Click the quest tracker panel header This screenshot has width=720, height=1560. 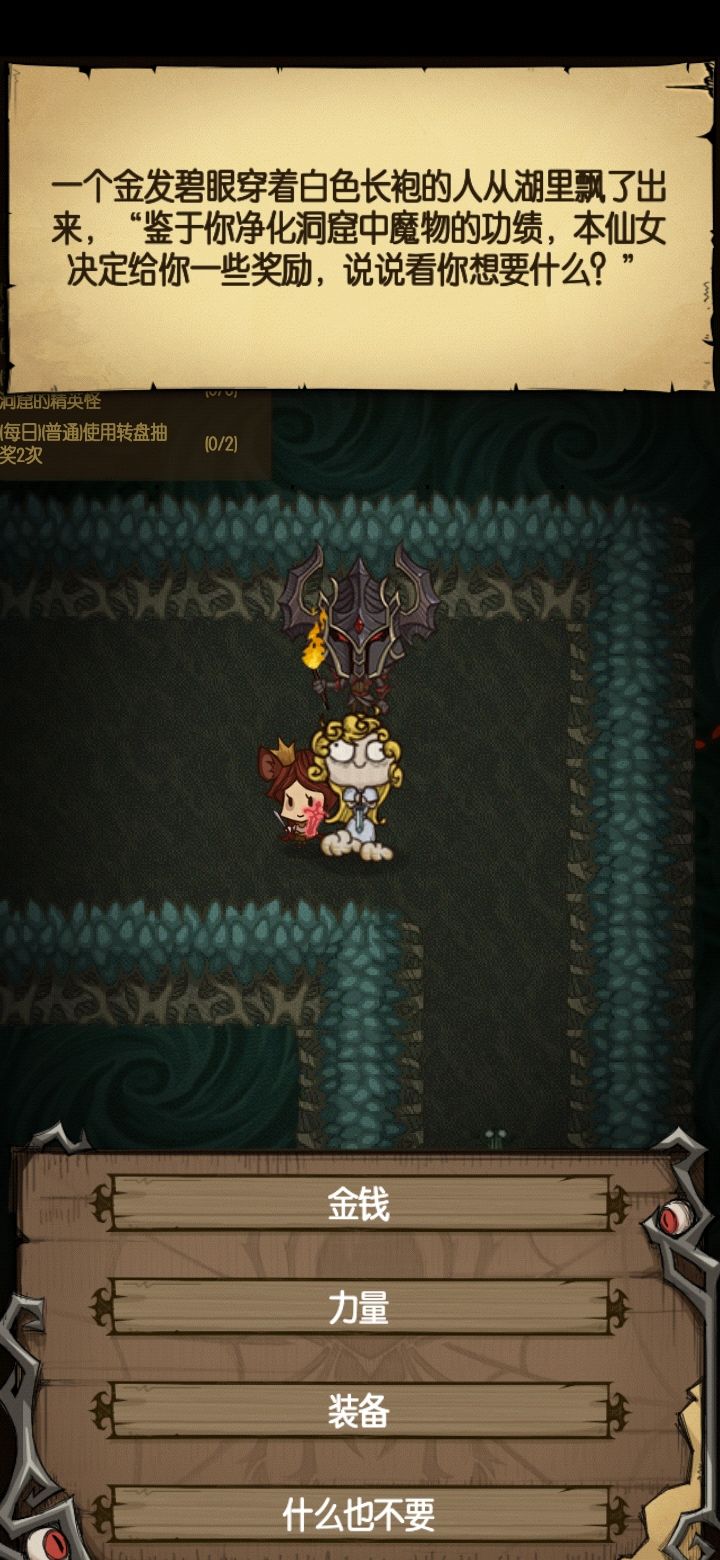130,398
